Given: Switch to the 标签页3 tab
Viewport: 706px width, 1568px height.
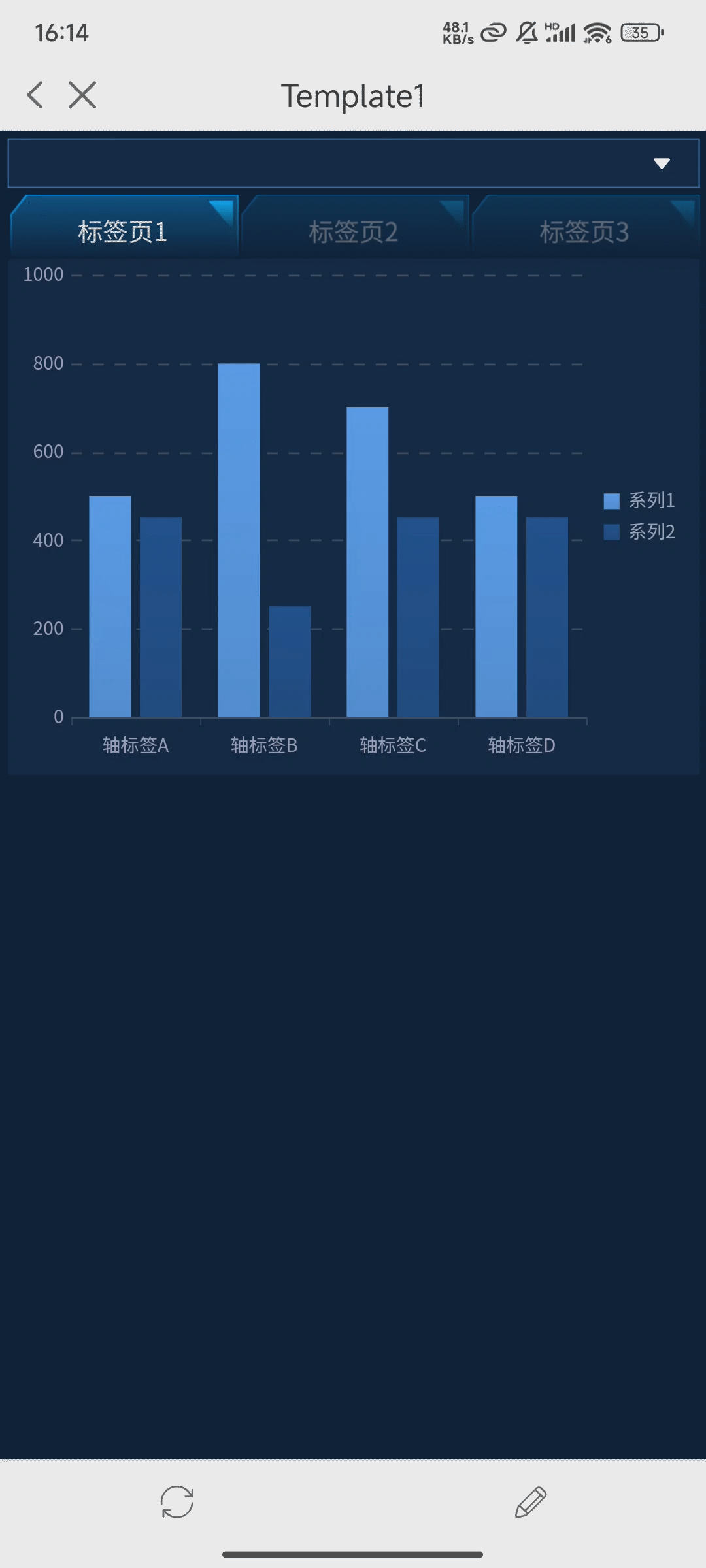Looking at the screenshot, I should 584,231.
